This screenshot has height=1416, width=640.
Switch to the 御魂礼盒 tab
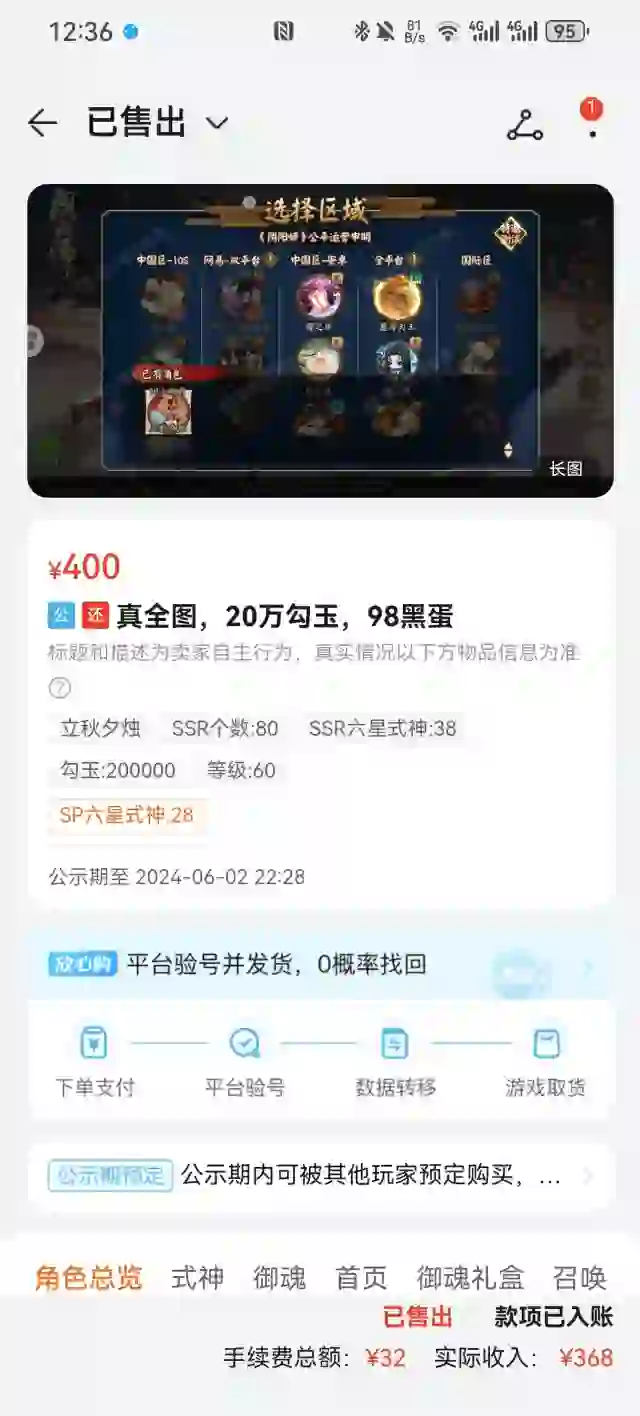pos(470,1278)
